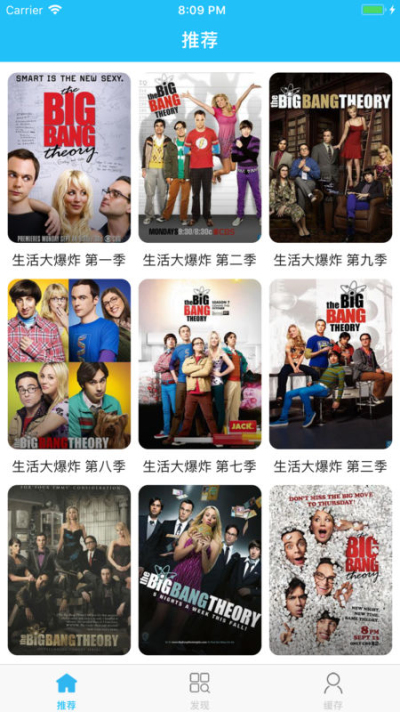The image size is (400, 712).
Task: Switch to the 发现 tab
Action: [x=200, y=690]
